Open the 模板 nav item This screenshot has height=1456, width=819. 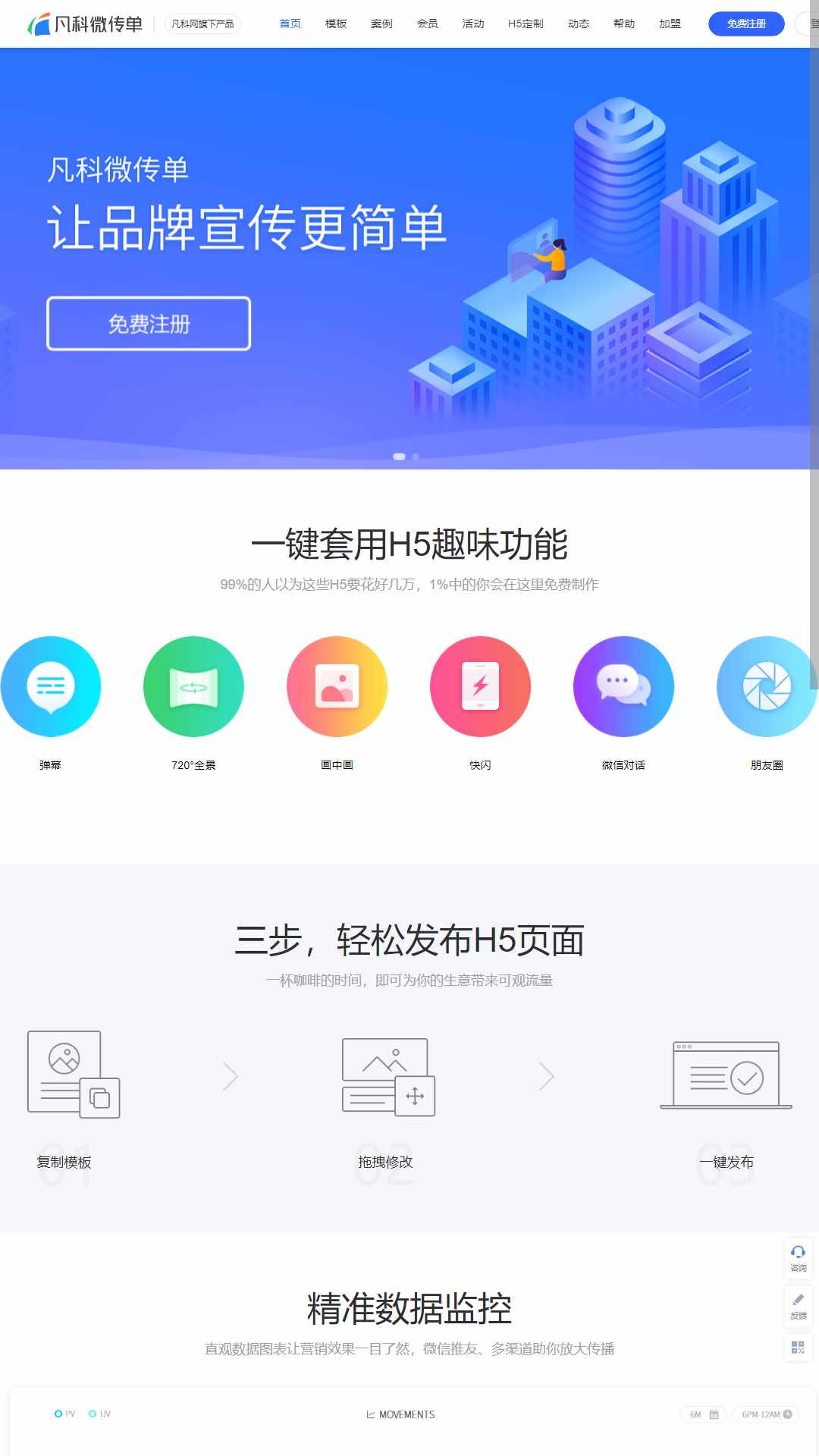click(x=336, y=24)
